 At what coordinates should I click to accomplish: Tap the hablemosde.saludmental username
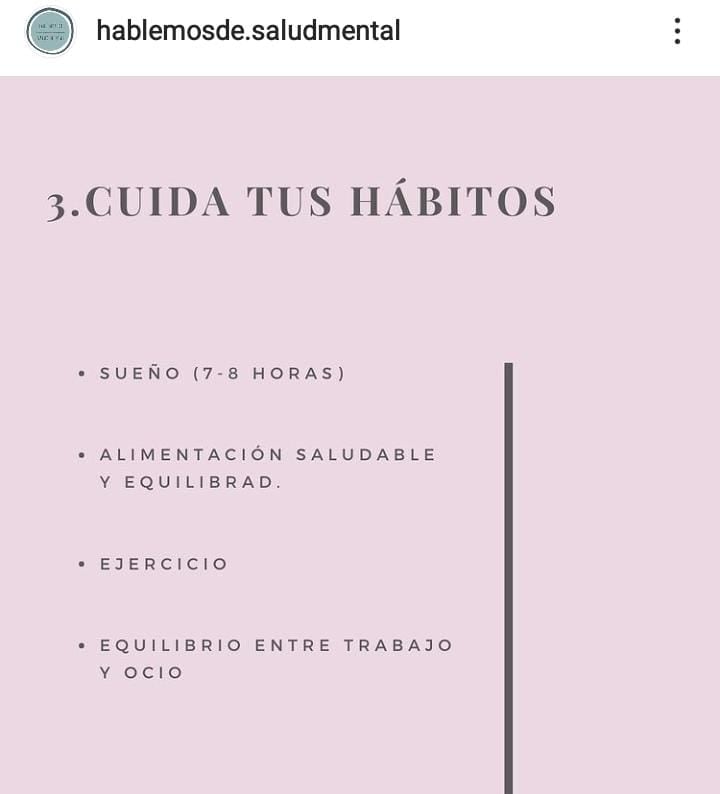tap(248, 31)
